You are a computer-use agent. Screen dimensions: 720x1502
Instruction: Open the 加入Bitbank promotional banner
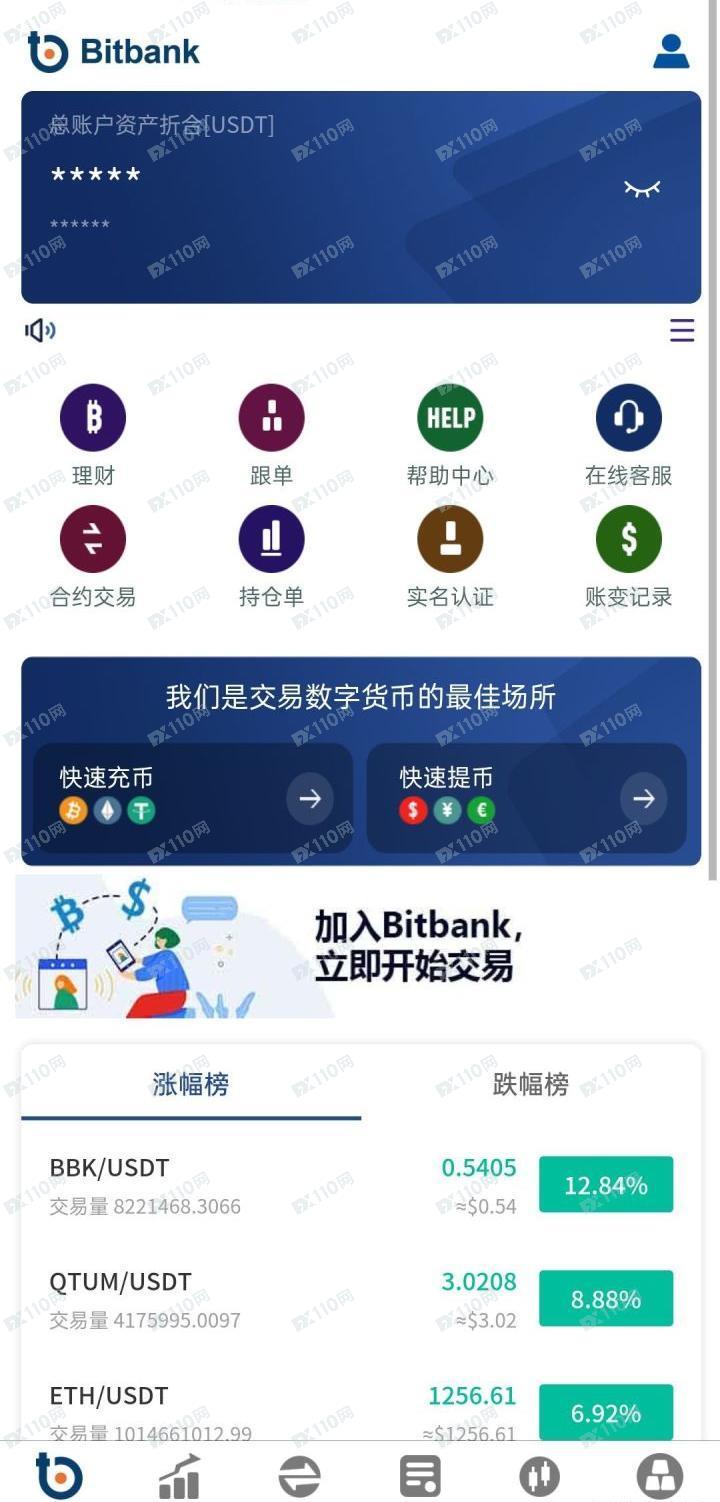(360, 946)
